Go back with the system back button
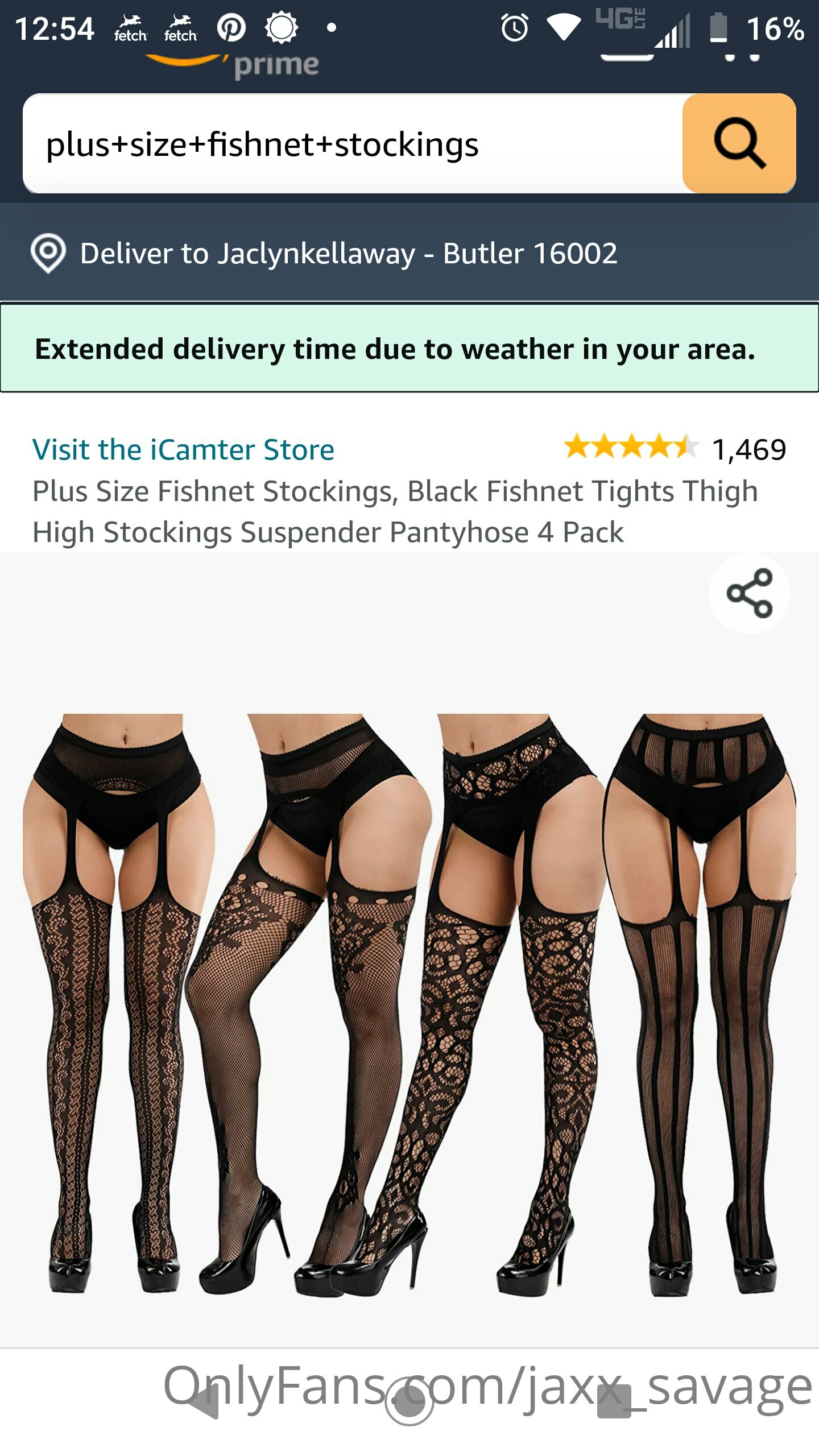The width and height of the screenshot is (819, 1456). point(202,1401)
